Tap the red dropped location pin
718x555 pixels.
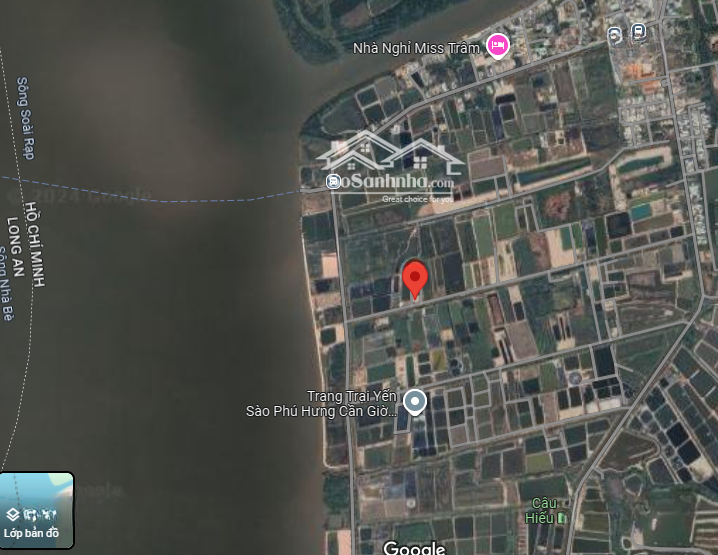[x=414, y=277]
